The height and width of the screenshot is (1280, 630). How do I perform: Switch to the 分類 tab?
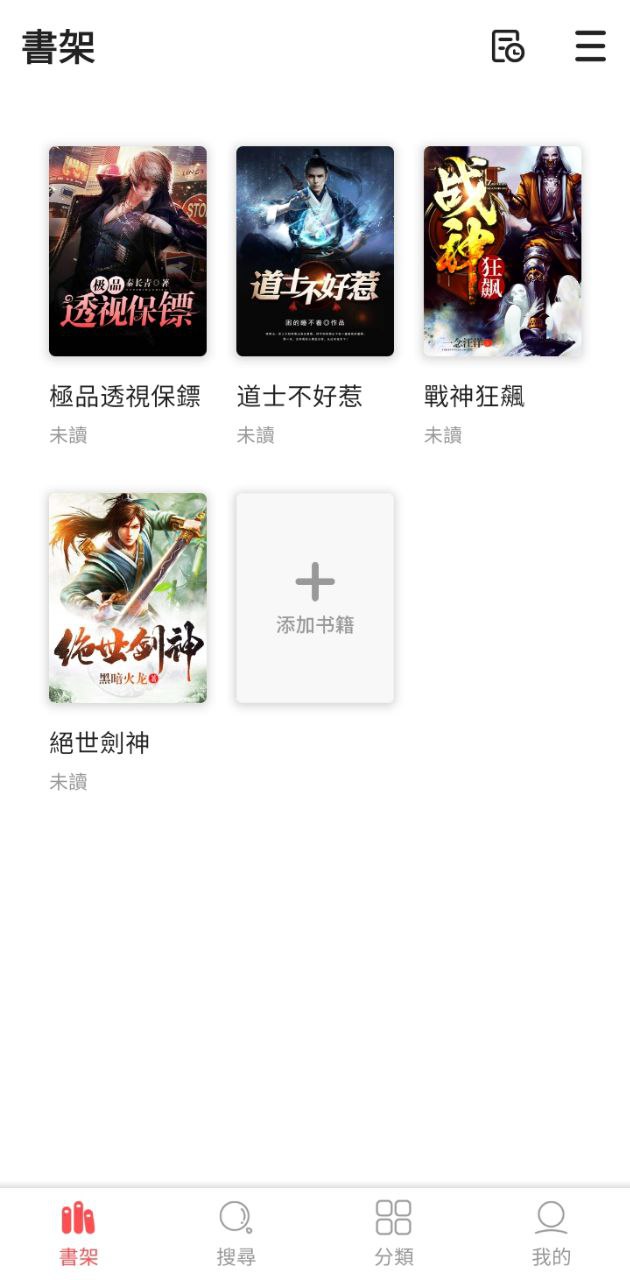pyautogui.click(x=394, y=1234)
